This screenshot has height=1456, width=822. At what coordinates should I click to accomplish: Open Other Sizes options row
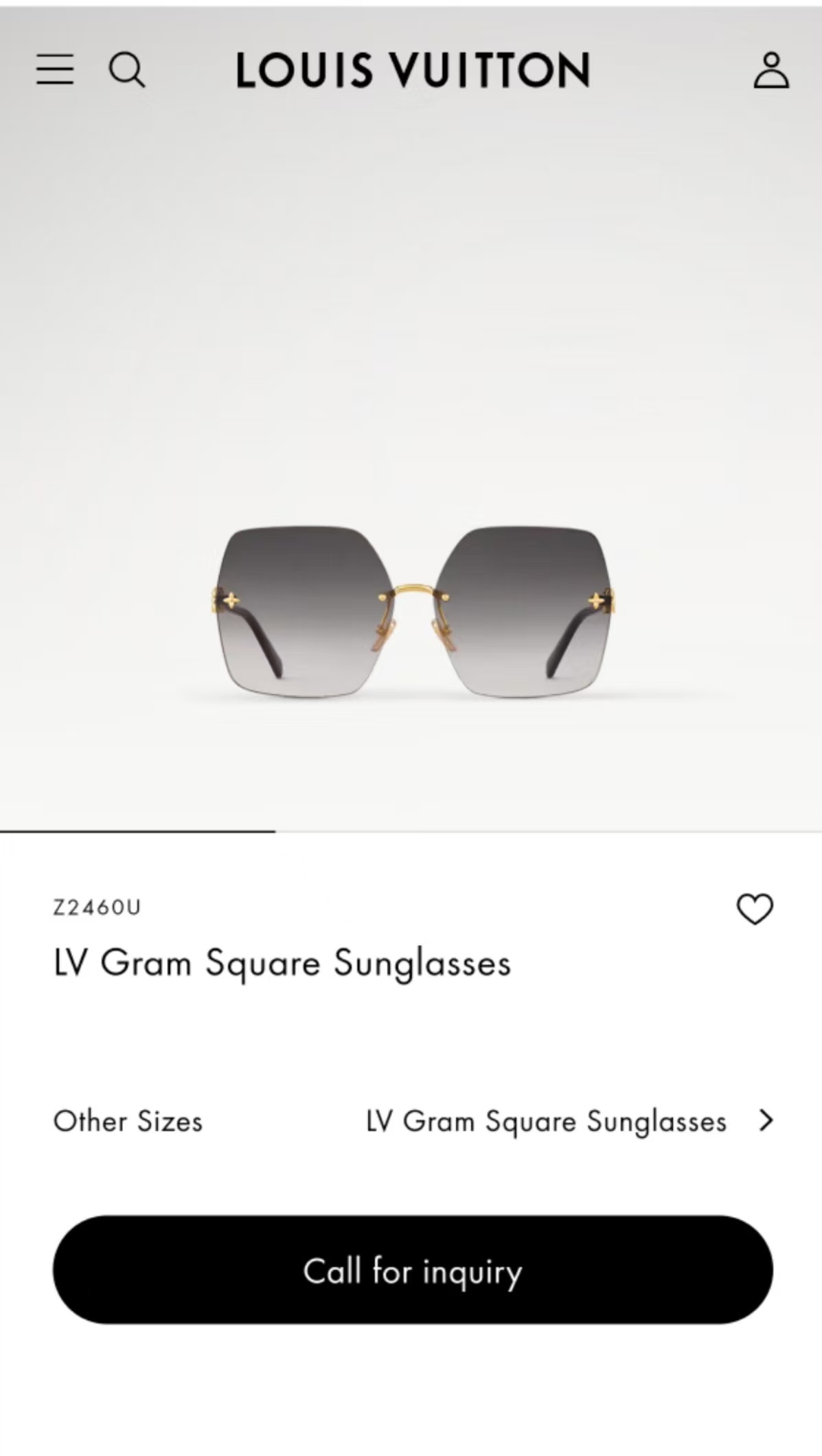[x=413, y=1122]
